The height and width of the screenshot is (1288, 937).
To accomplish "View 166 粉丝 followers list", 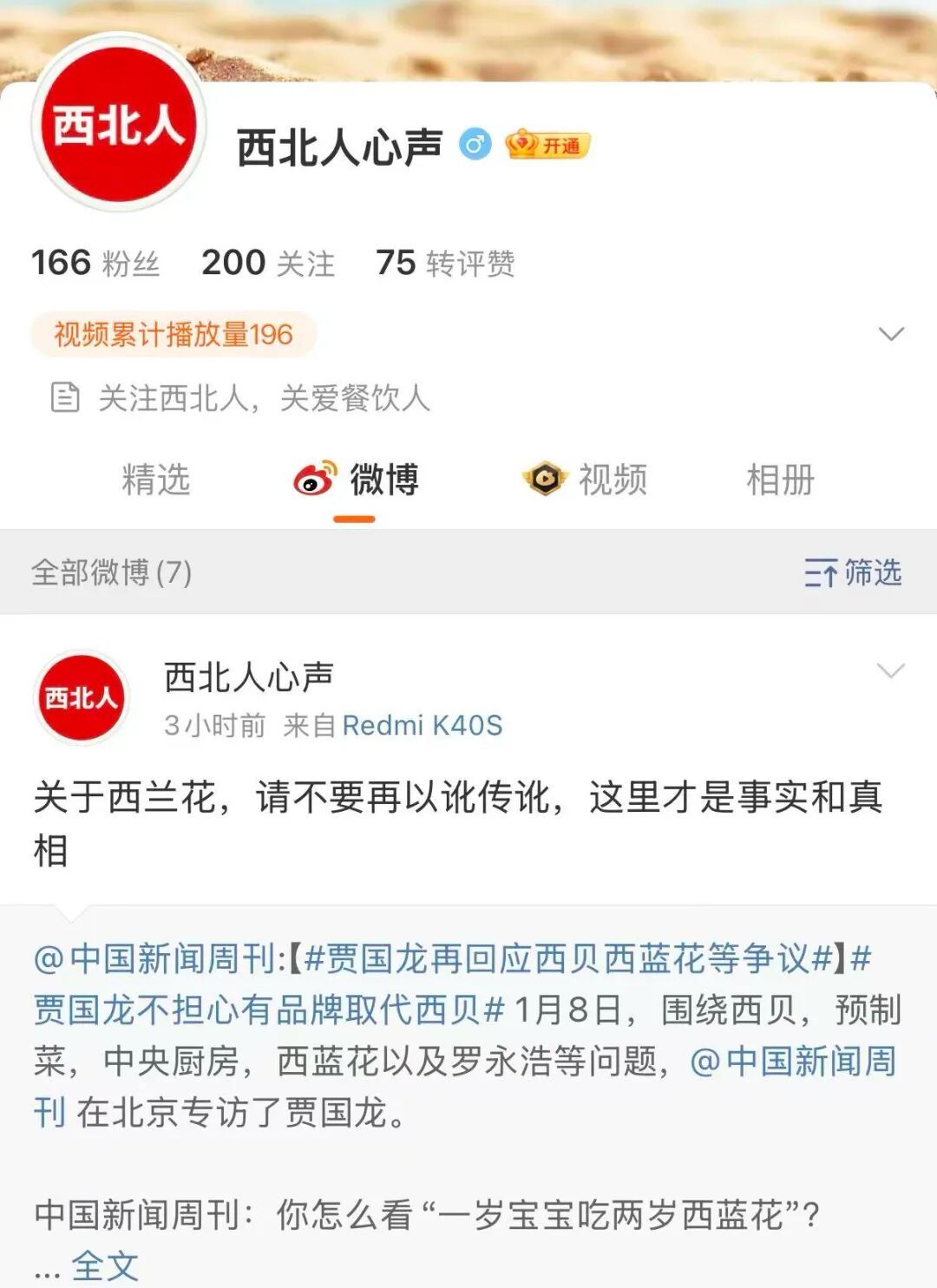I will pyautogui.click(x=95, y=262).
